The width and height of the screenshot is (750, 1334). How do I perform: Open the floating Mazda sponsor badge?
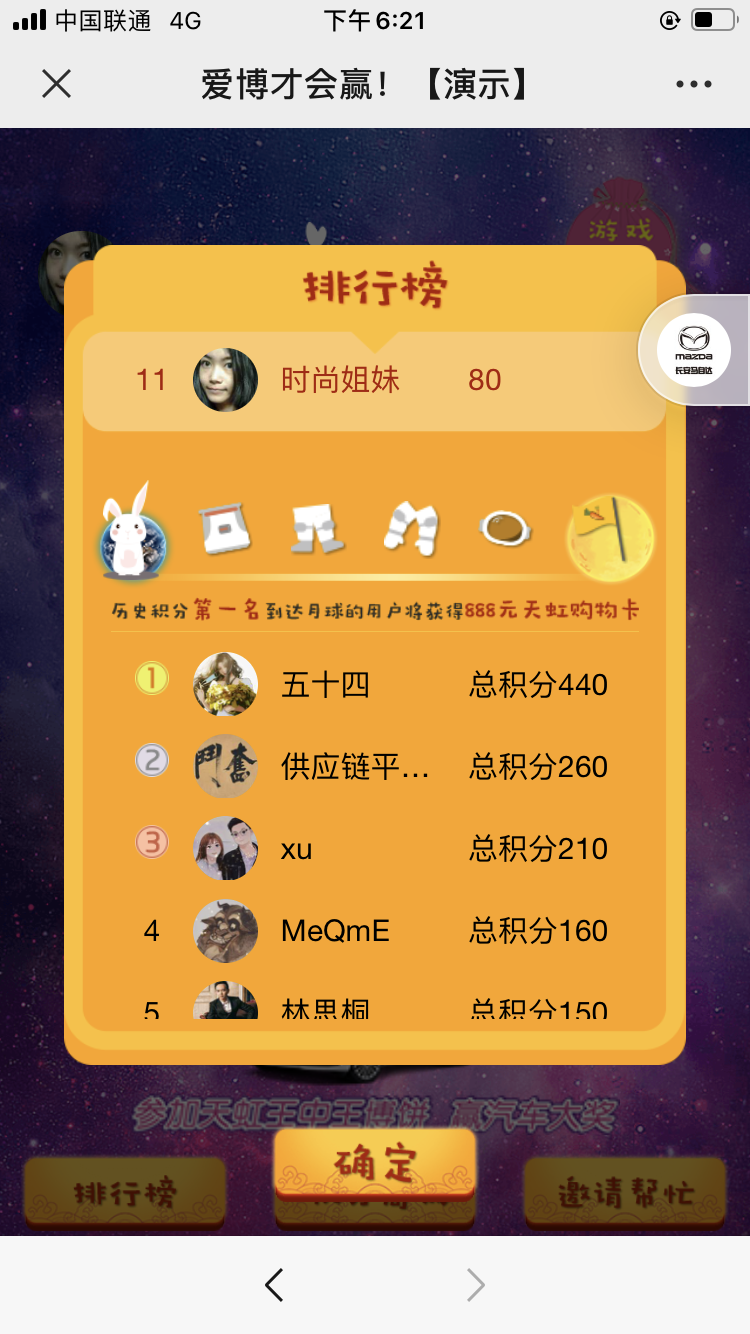[x=694, y=350]
